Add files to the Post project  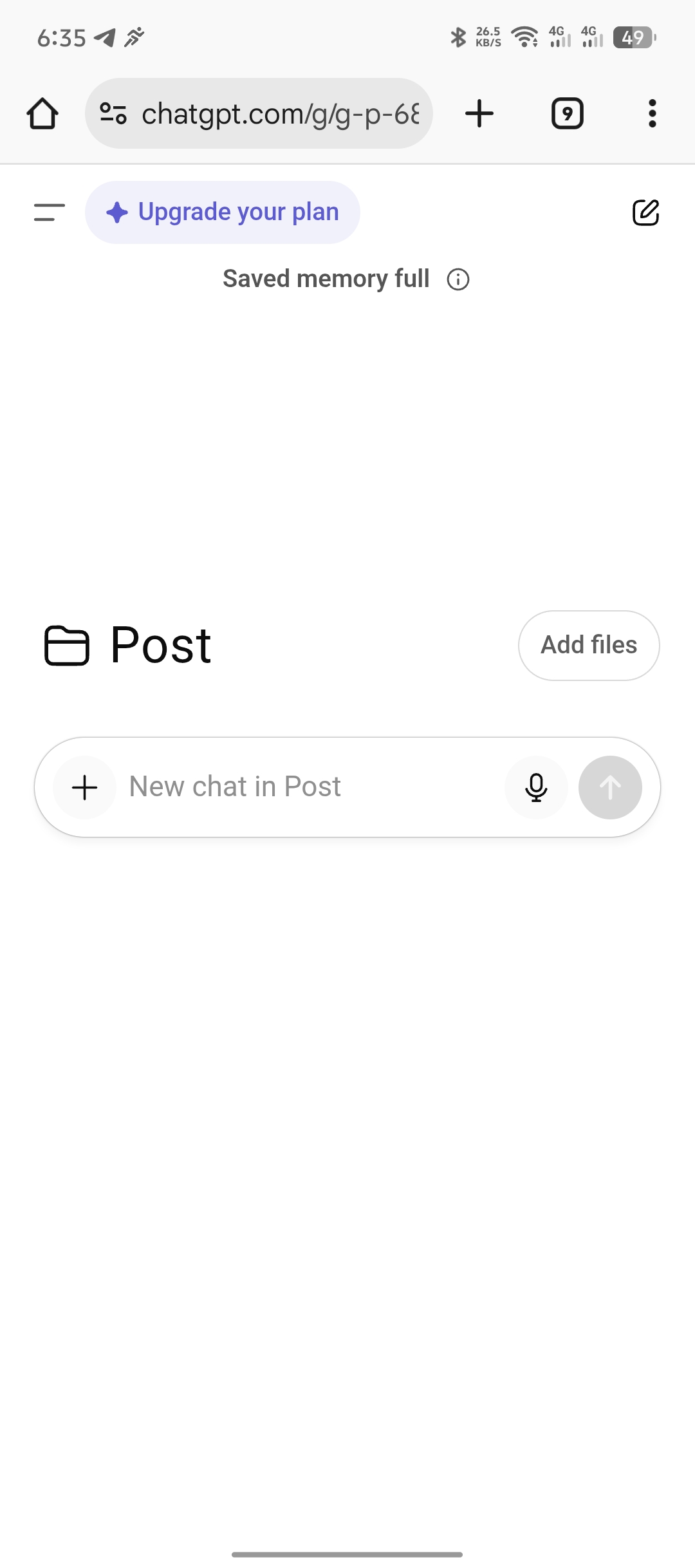[589, 645]
